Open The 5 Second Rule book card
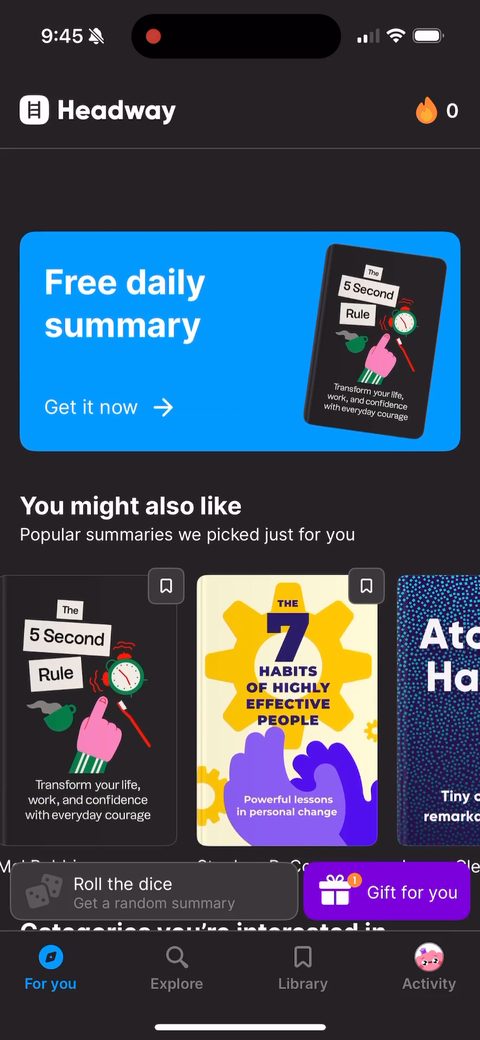Screen dimensions: 480x1040 [89, 710]
